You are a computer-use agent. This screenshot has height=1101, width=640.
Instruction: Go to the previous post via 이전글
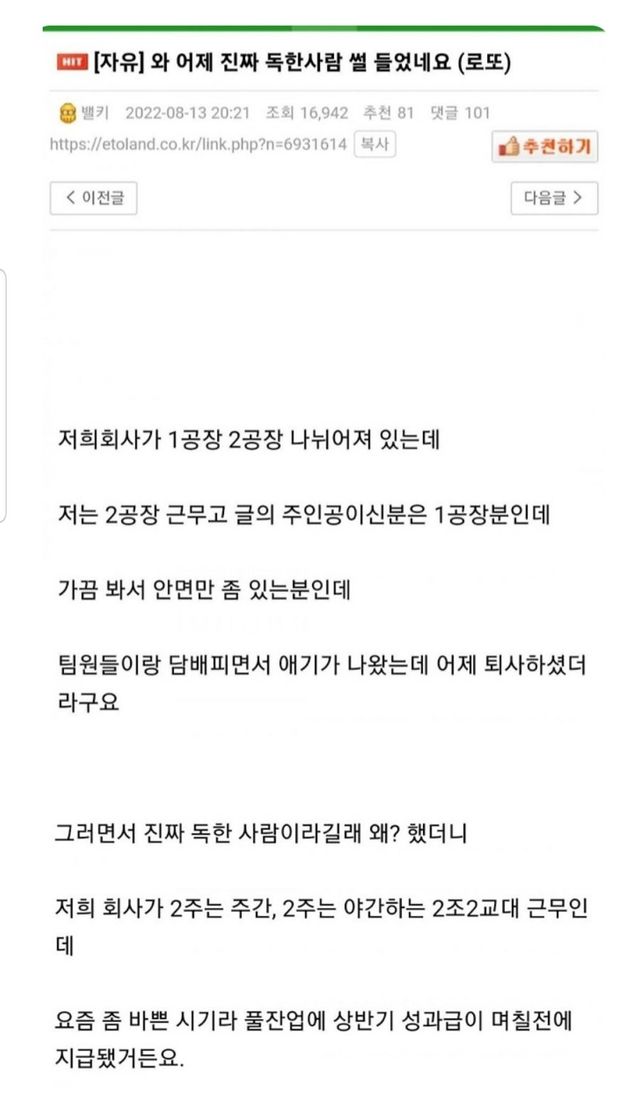click(x=93, y=198)
